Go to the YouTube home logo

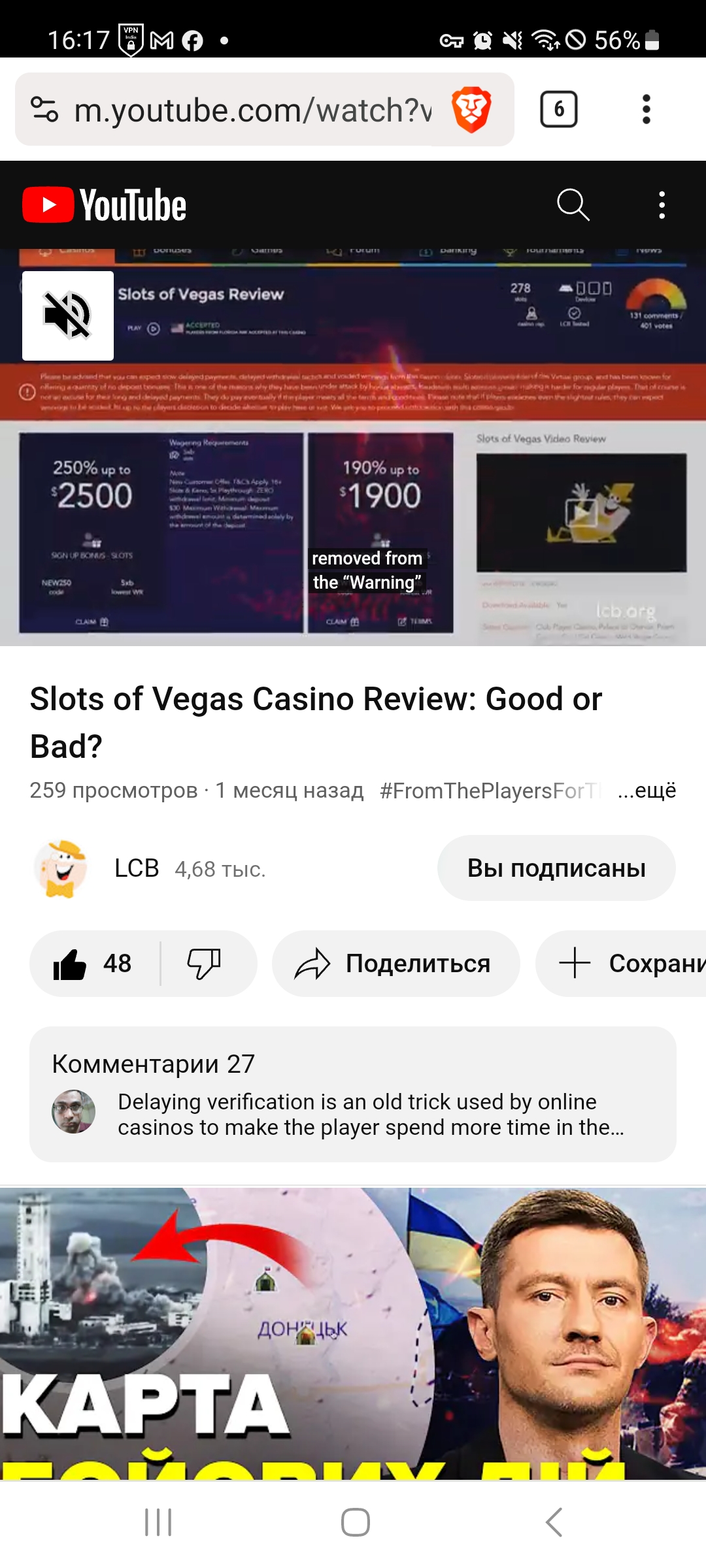tap(105, 205)
